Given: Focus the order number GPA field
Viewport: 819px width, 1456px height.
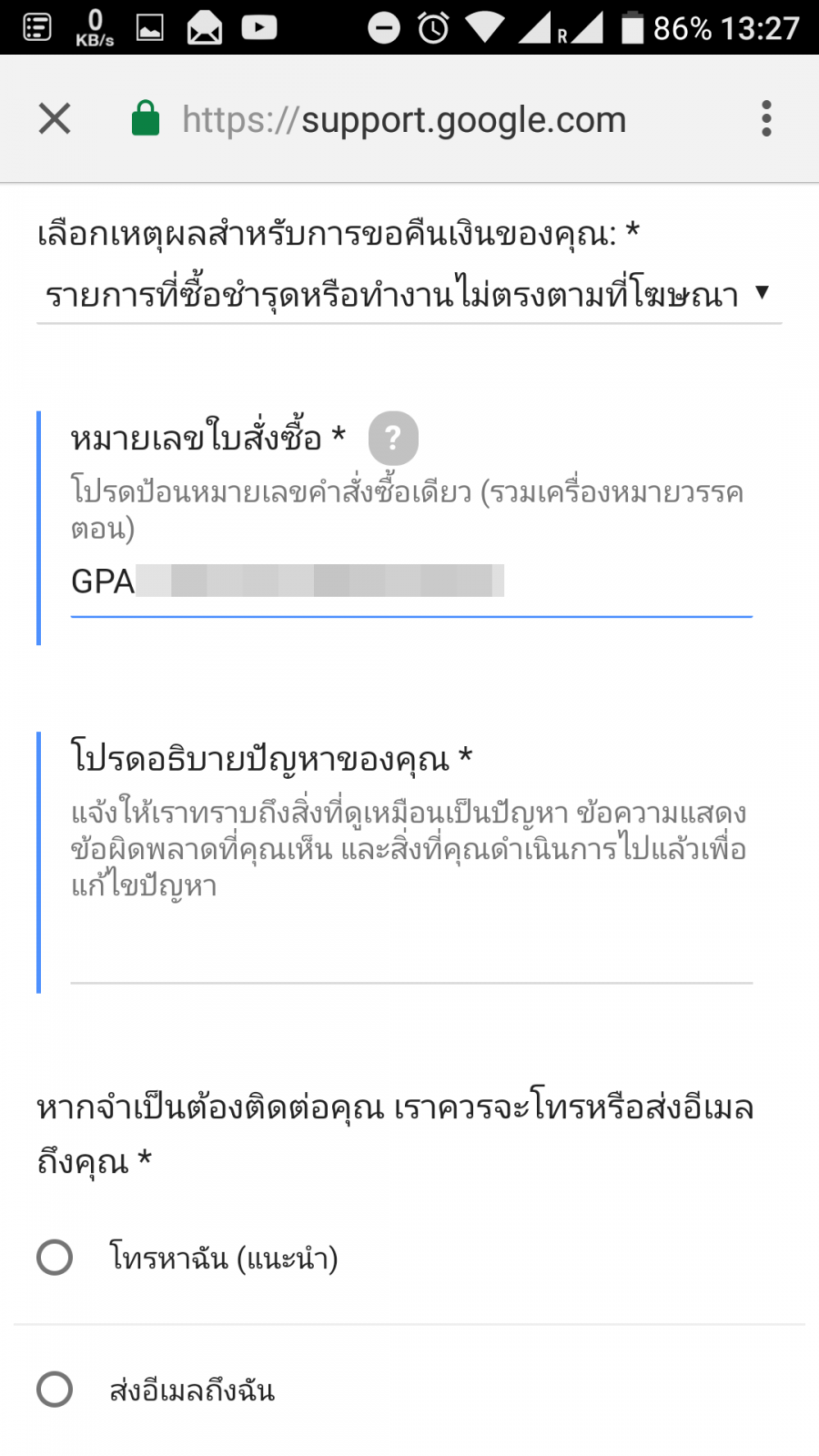Looking at the screenshot, I should (x=409, y=582).
